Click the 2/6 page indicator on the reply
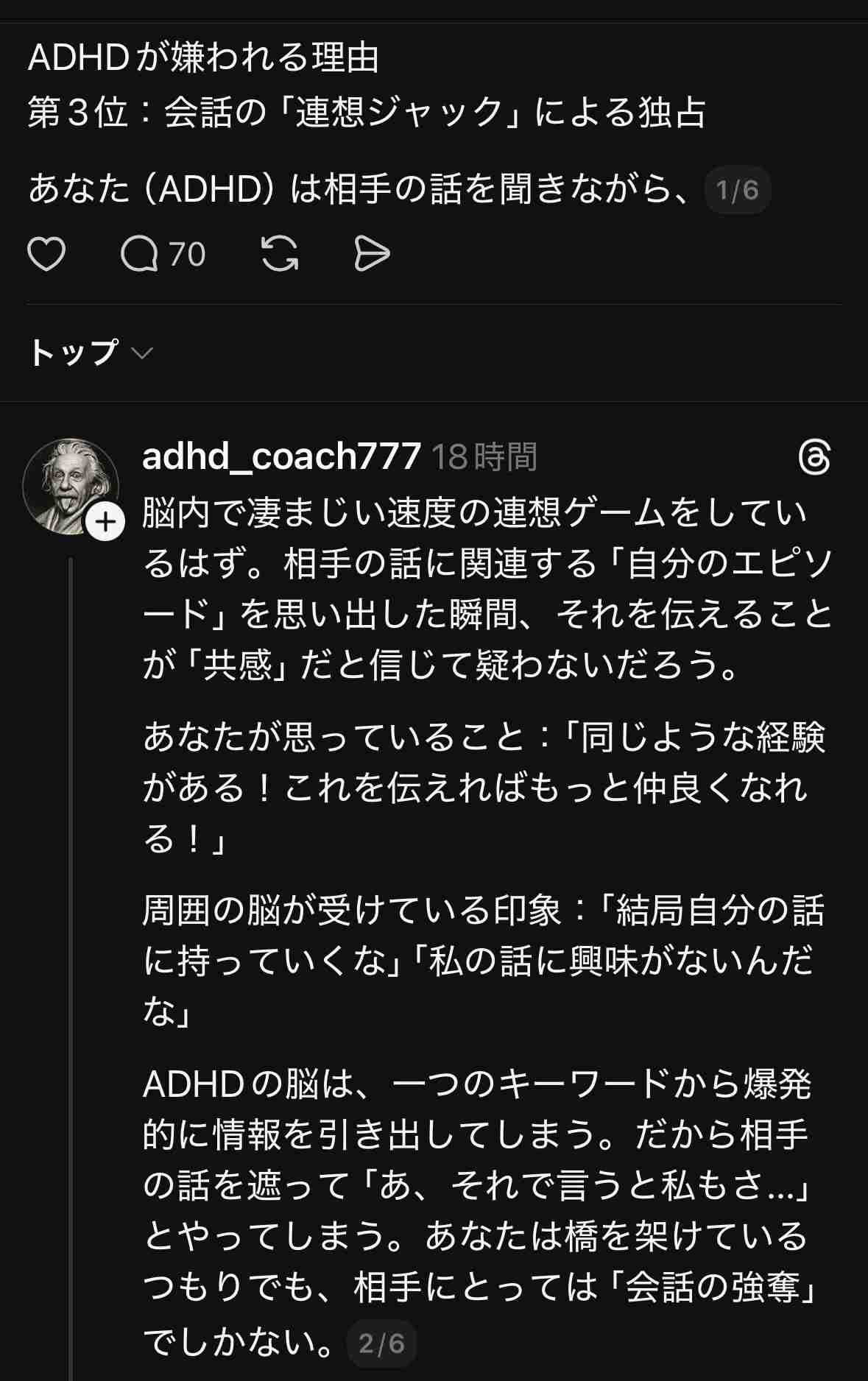The image size is (868, 1381). pos(381,1342)
